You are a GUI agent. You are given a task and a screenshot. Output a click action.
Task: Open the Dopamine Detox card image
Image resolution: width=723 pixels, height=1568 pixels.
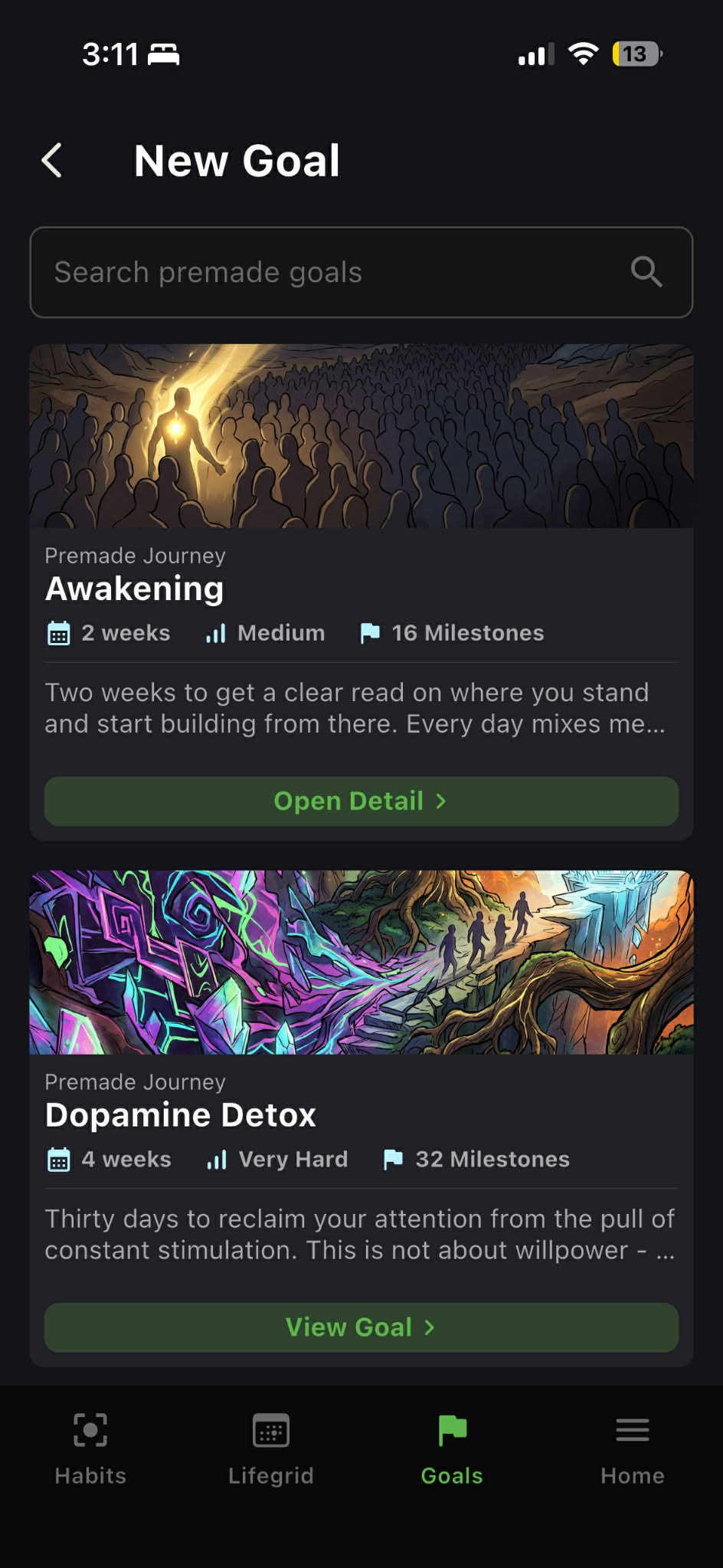pos(361,963)
